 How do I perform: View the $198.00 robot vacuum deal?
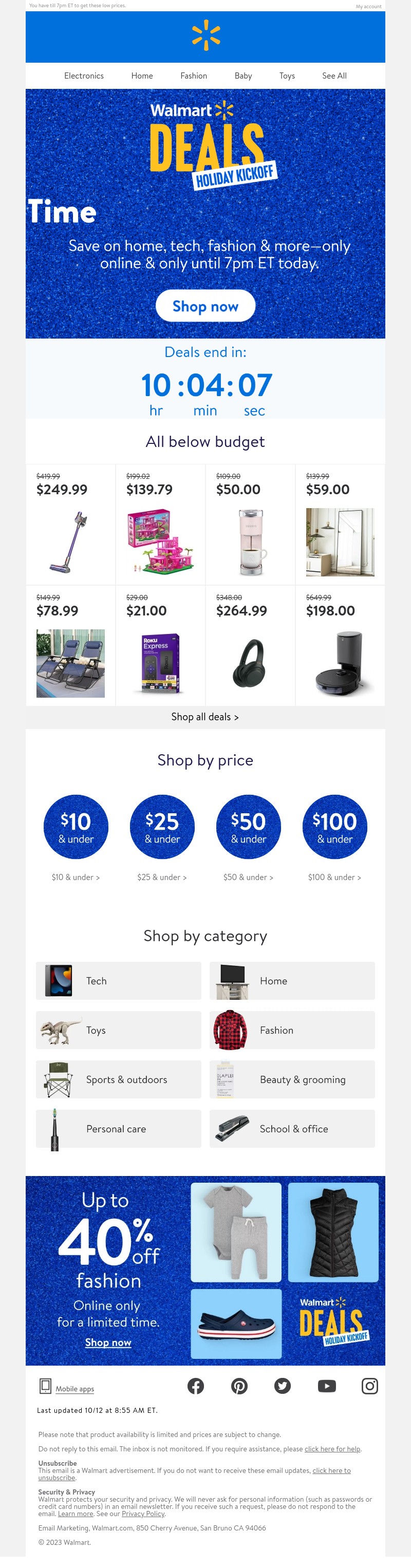pos(340,646)
